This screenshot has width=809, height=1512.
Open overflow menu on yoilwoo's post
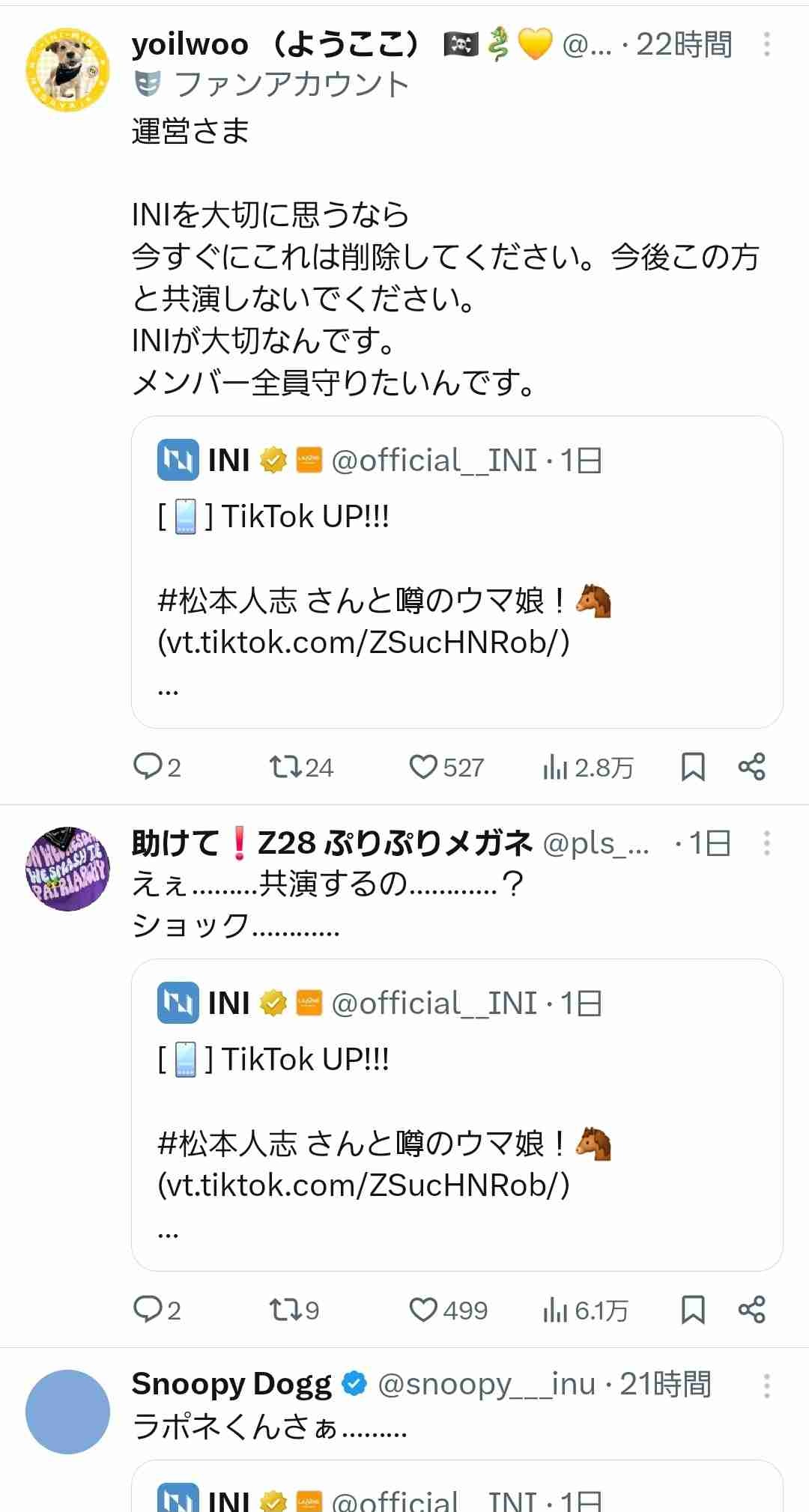(766, 44)
